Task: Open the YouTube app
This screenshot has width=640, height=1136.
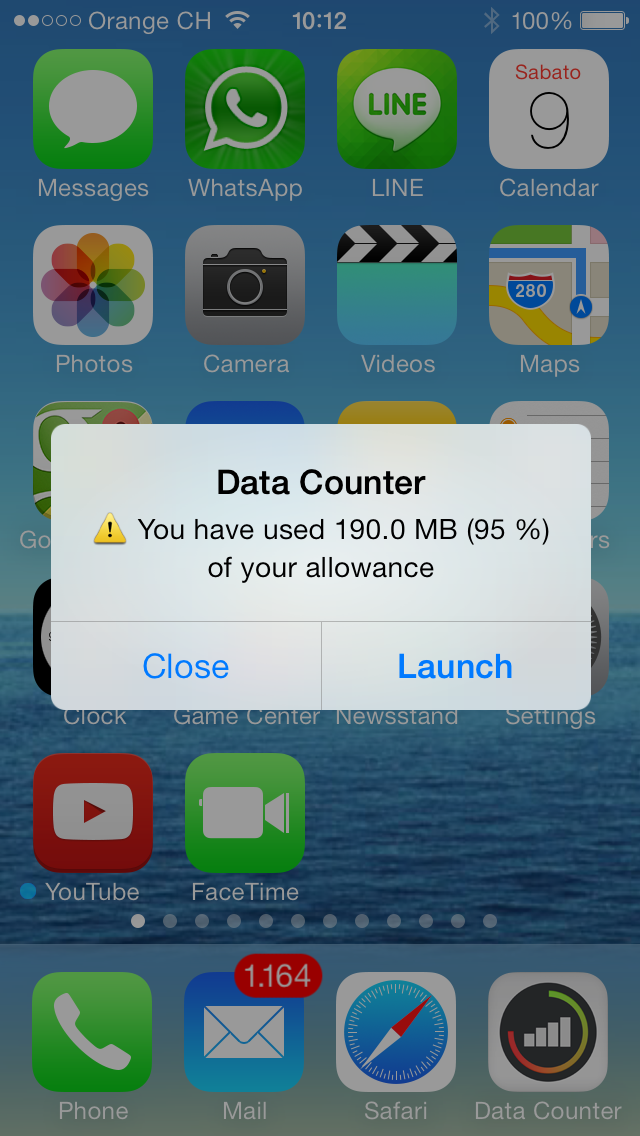Action: pyautogui.click(x=93, y=813)
